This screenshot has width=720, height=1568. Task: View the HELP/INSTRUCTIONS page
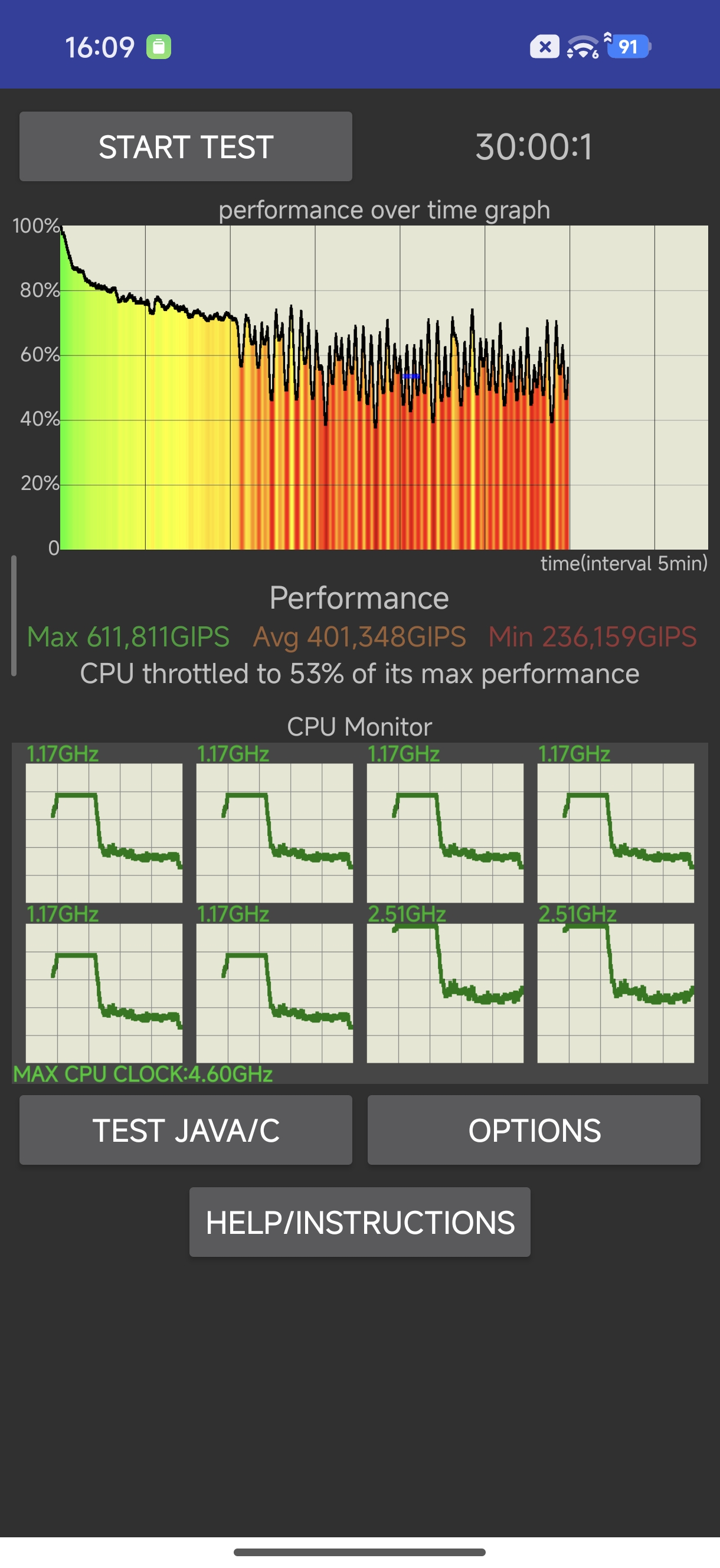pyautogui.click(x=359, y=1222)
